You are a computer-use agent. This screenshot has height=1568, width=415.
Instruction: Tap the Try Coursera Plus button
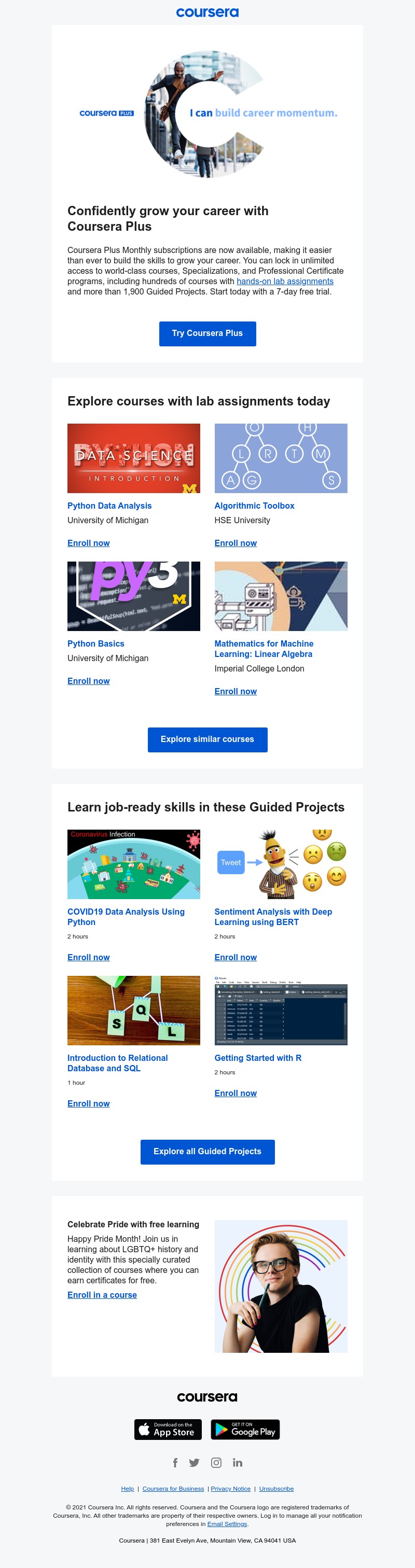(x=207, y=333)
